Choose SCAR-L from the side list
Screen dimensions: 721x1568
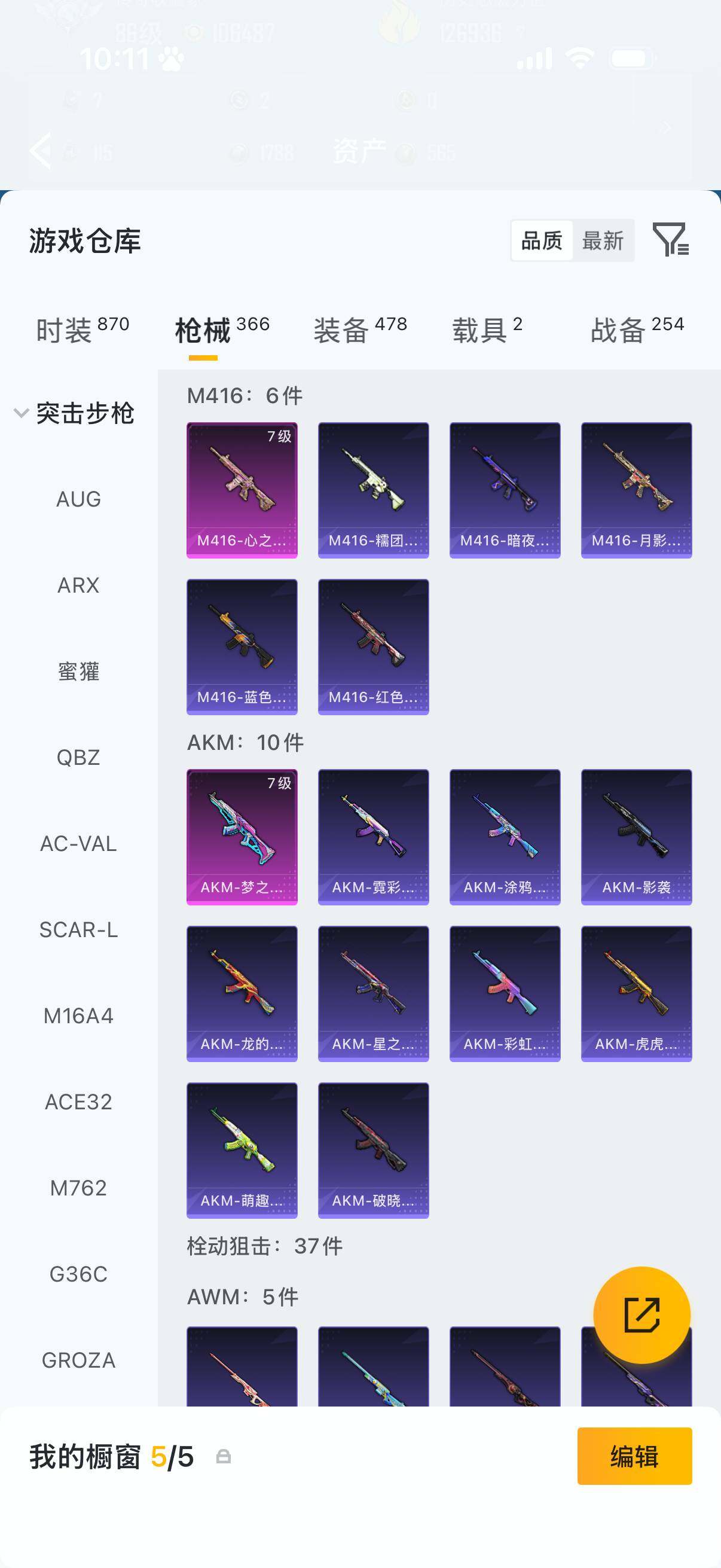click(x=78, y=930)
